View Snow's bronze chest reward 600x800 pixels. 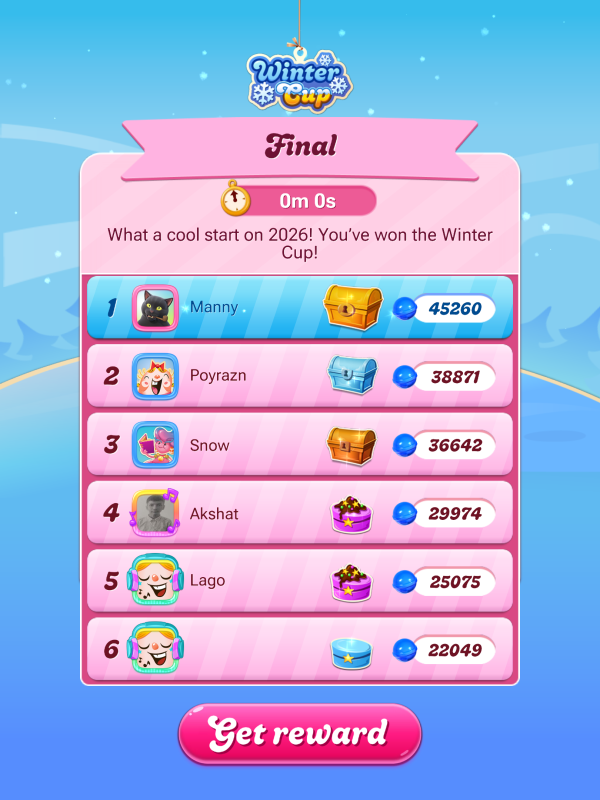tap(352, 445)
